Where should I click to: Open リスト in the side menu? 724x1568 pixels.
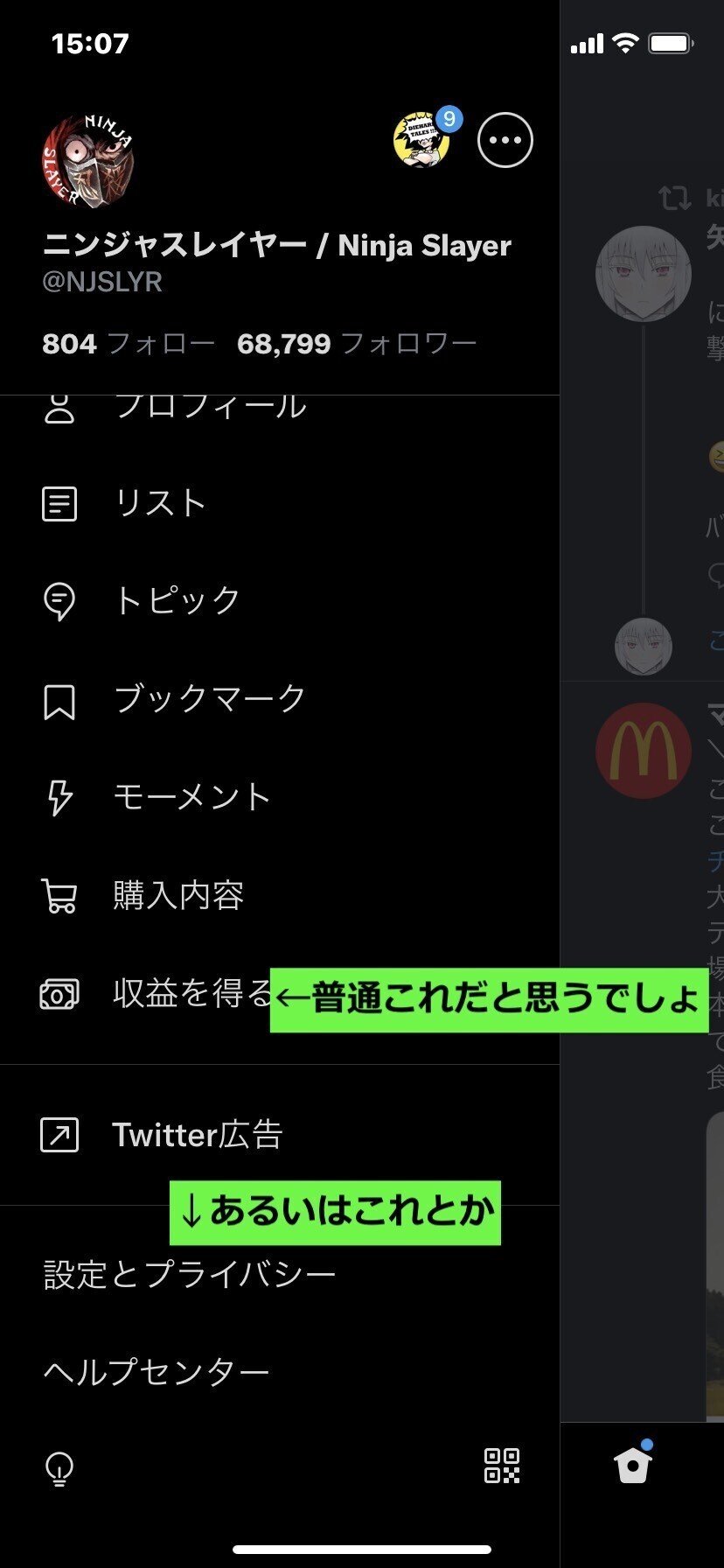(160, 504)
